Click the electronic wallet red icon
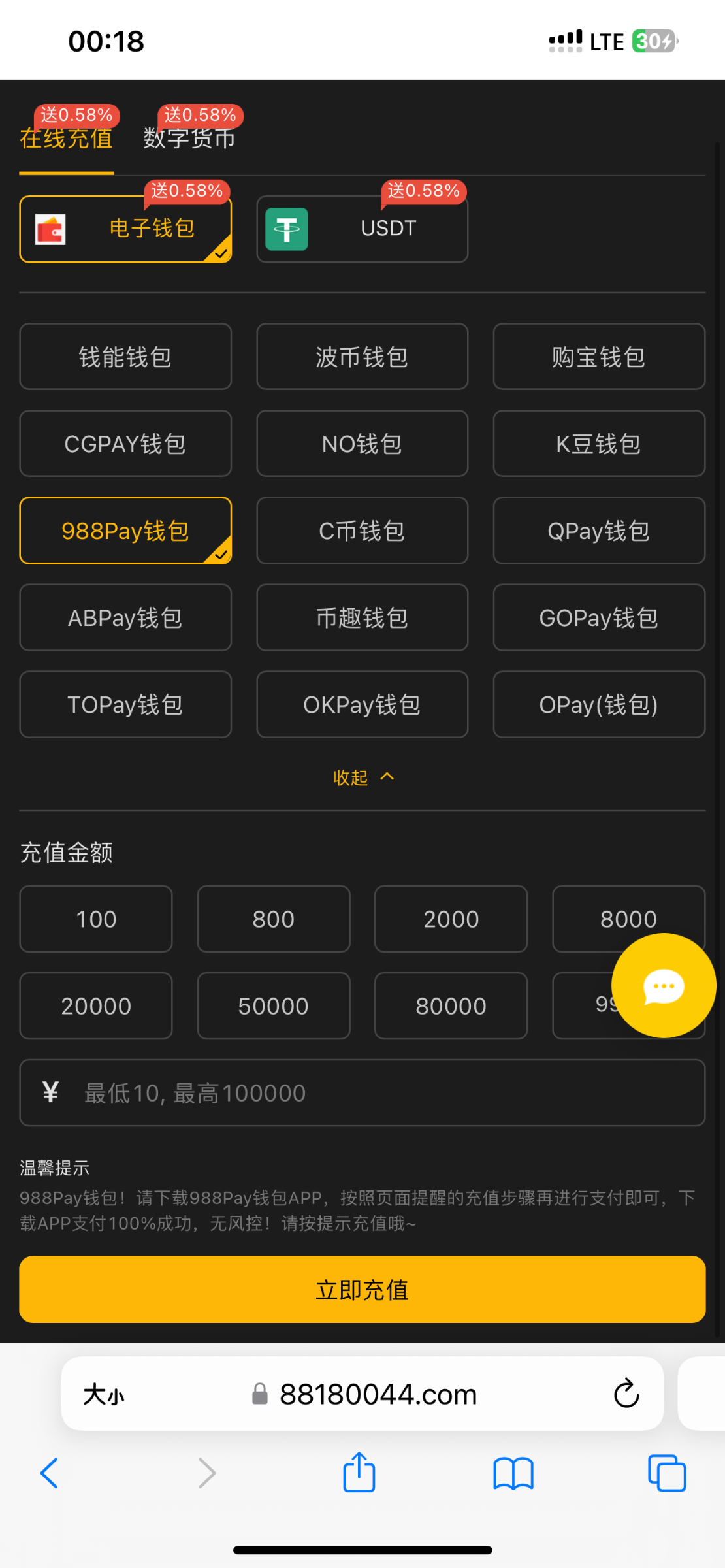The image size is (725, 1568). coord(52,228)
